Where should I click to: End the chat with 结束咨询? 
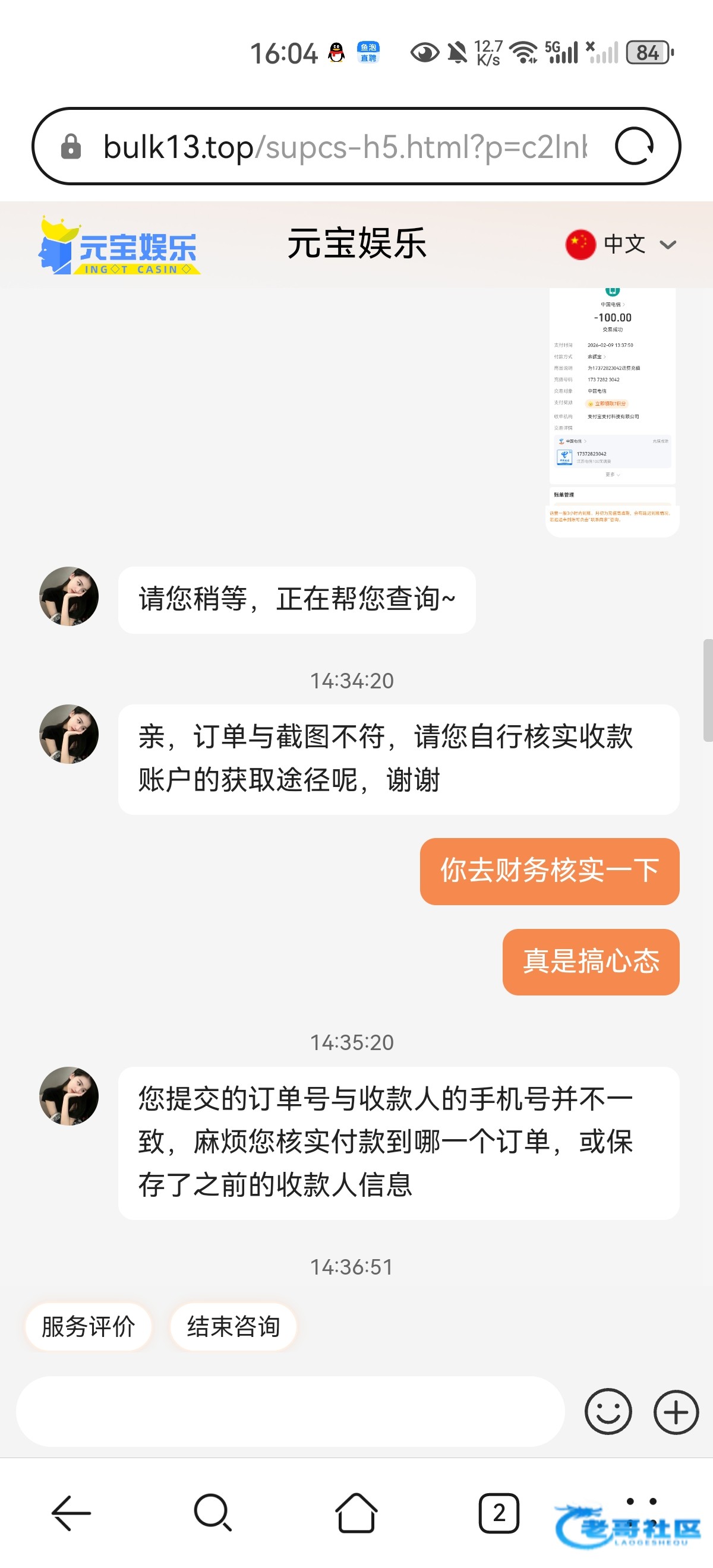(x=233, y=1326)
